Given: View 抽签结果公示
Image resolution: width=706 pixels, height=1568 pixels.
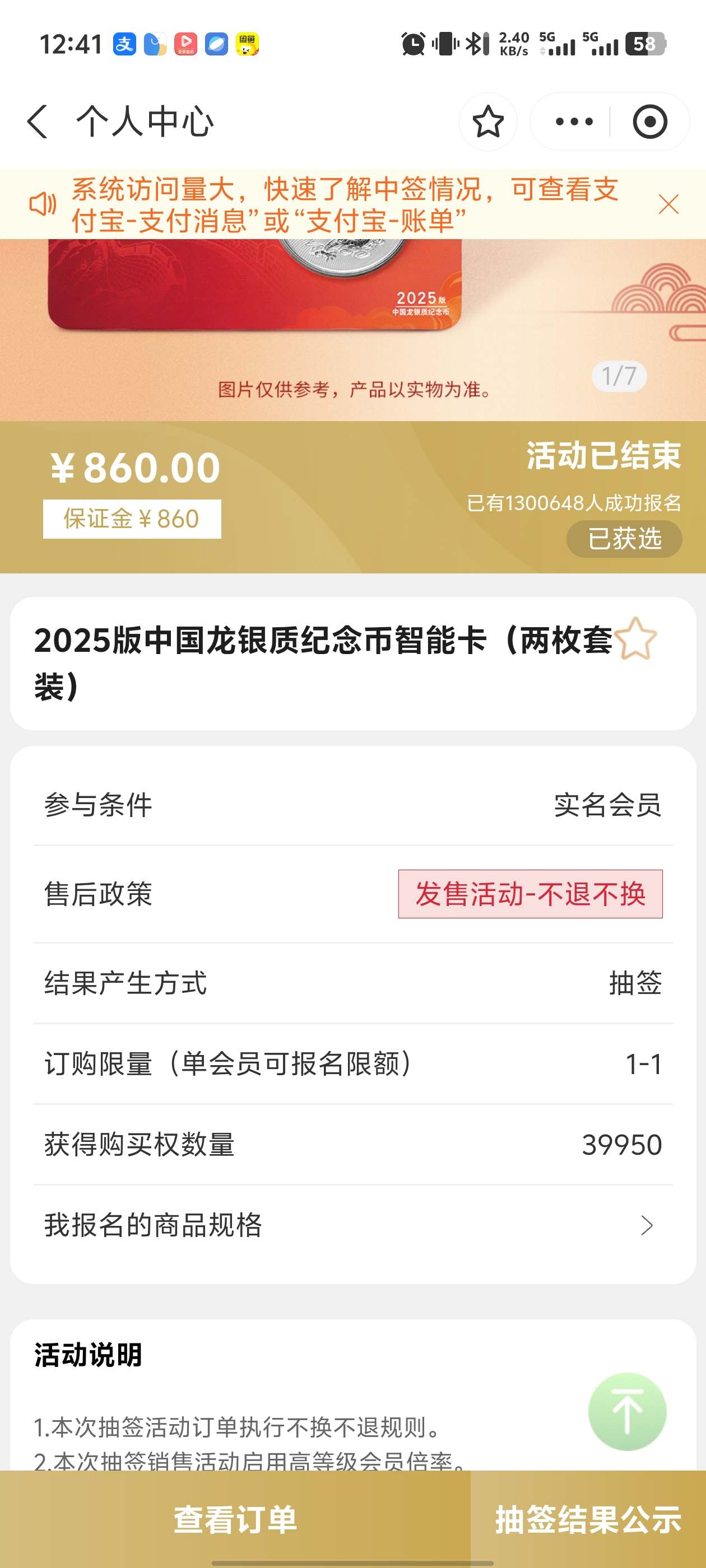Looking at the screenshot, I should pyautogui.click(x=588, y=1519).
